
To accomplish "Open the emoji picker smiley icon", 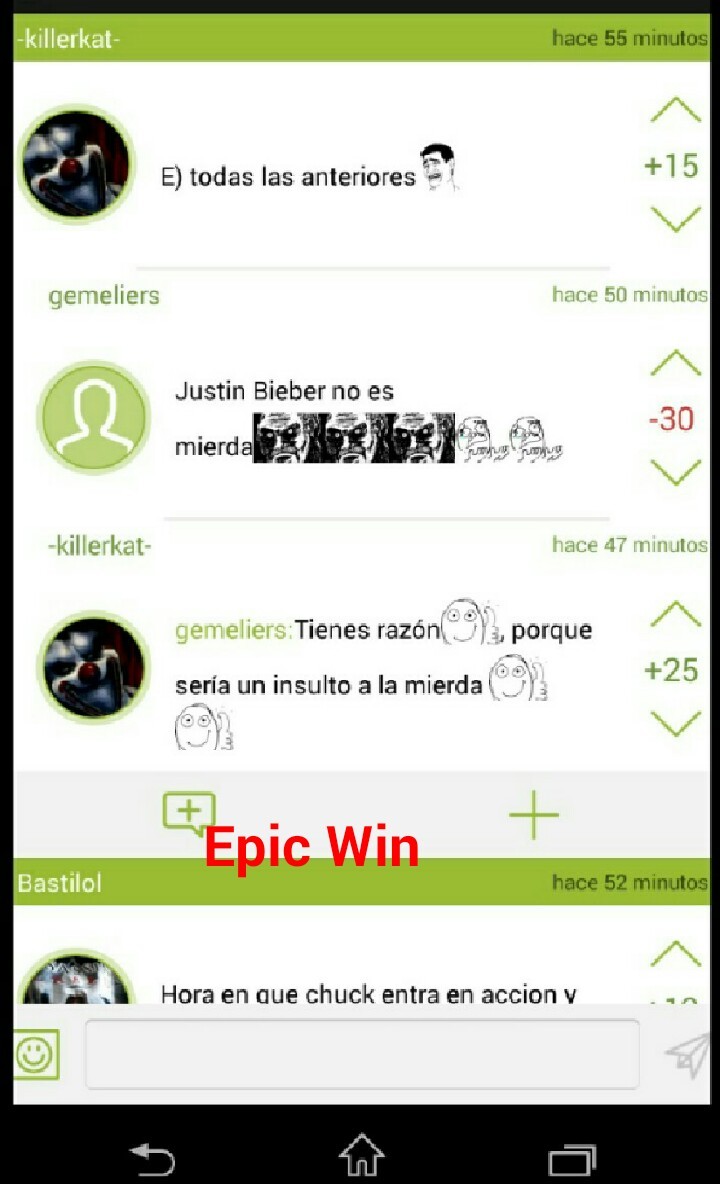I will tap(35, 1053).
